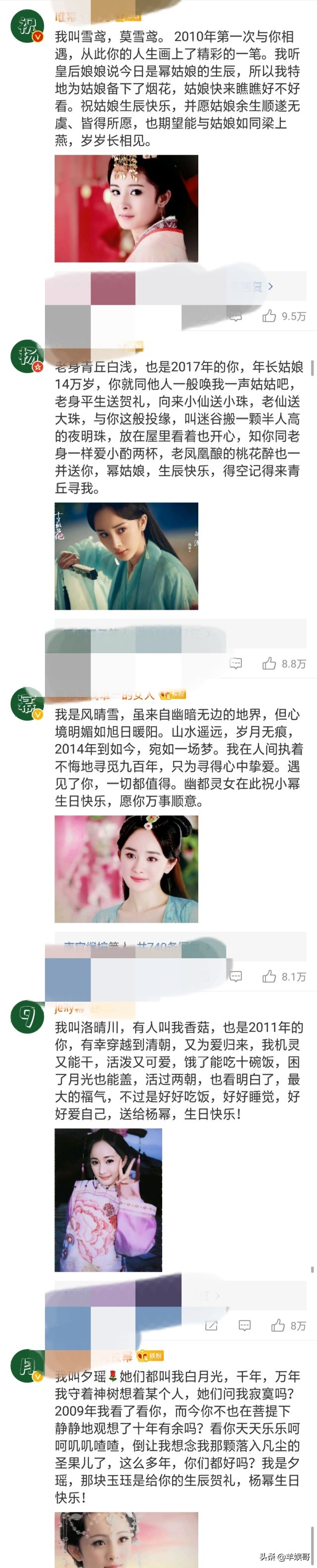
Task: View the jelly user's avatar profile
Action: coord(28,1017)
